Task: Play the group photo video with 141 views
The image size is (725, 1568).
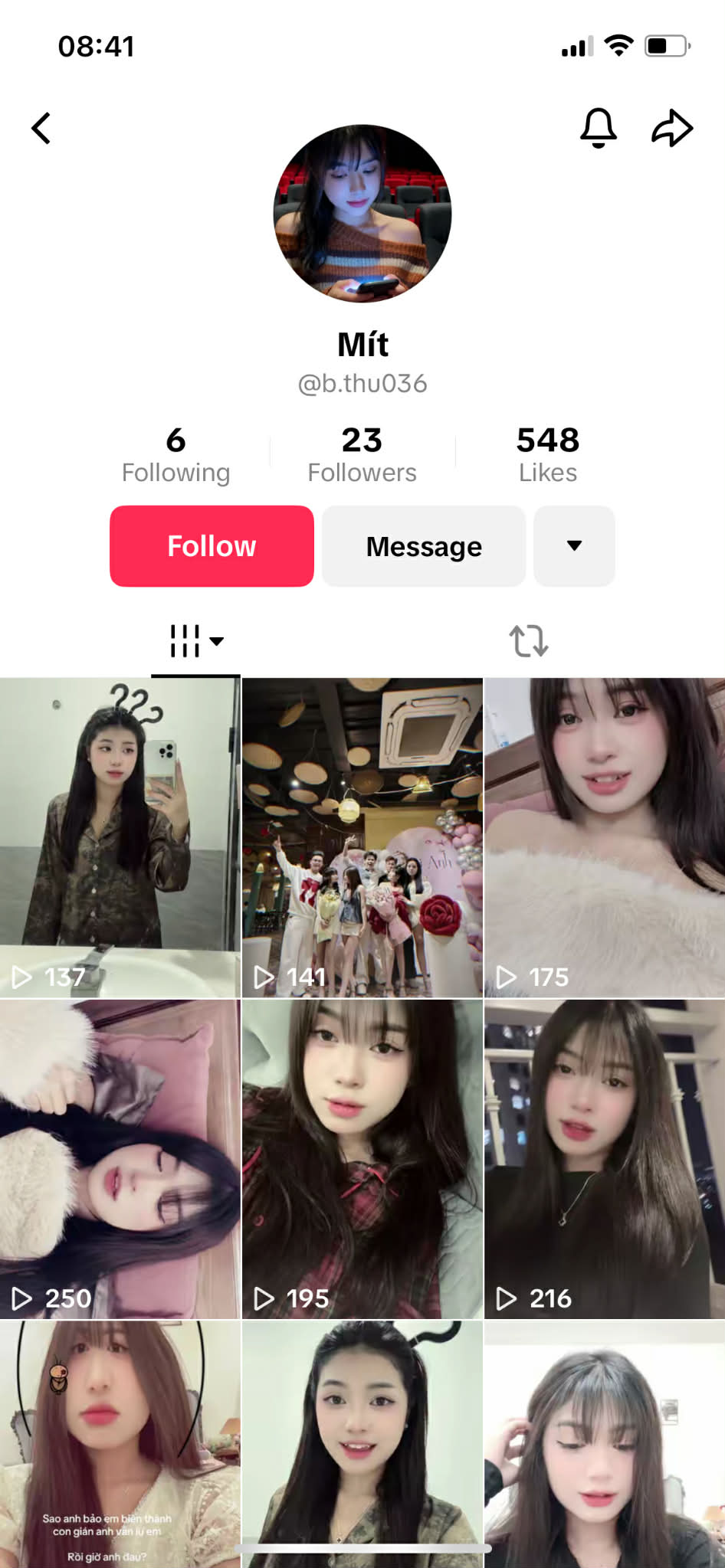Action: coord(362,837)
